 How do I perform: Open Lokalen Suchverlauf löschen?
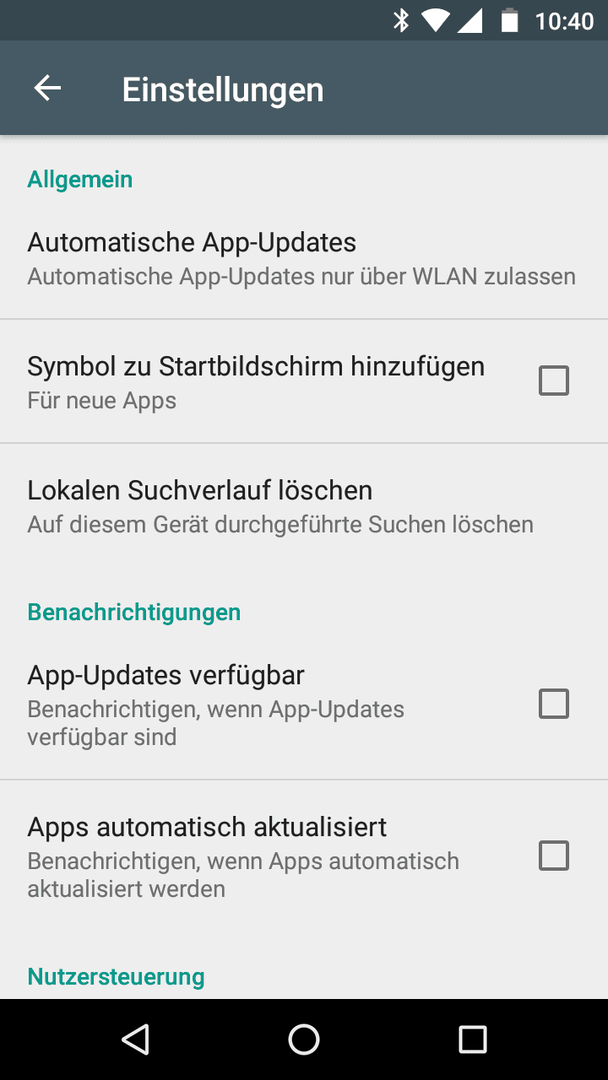pos(304,506)
